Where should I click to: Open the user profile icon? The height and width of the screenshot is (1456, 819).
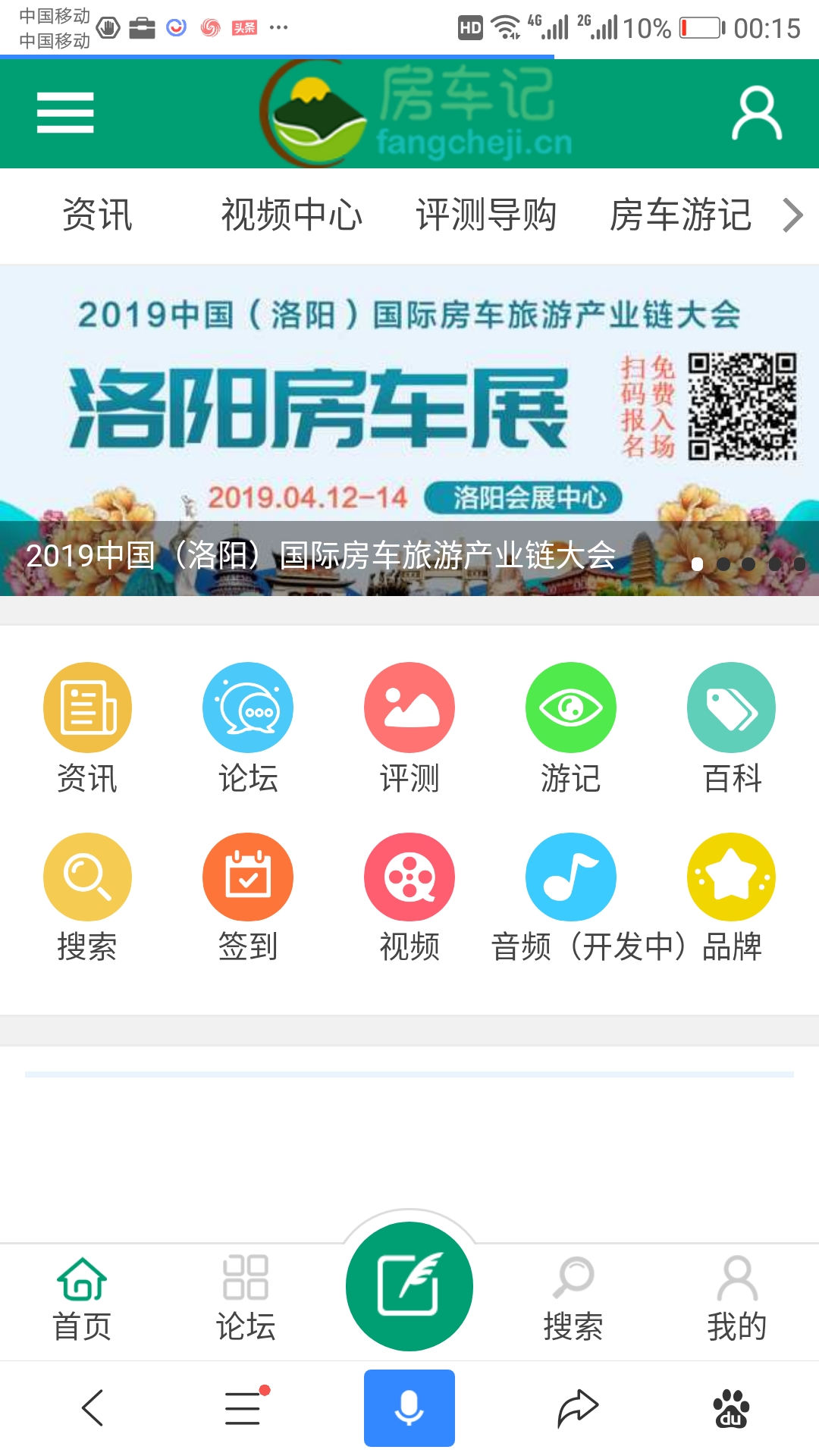click(x=756, y=113)
